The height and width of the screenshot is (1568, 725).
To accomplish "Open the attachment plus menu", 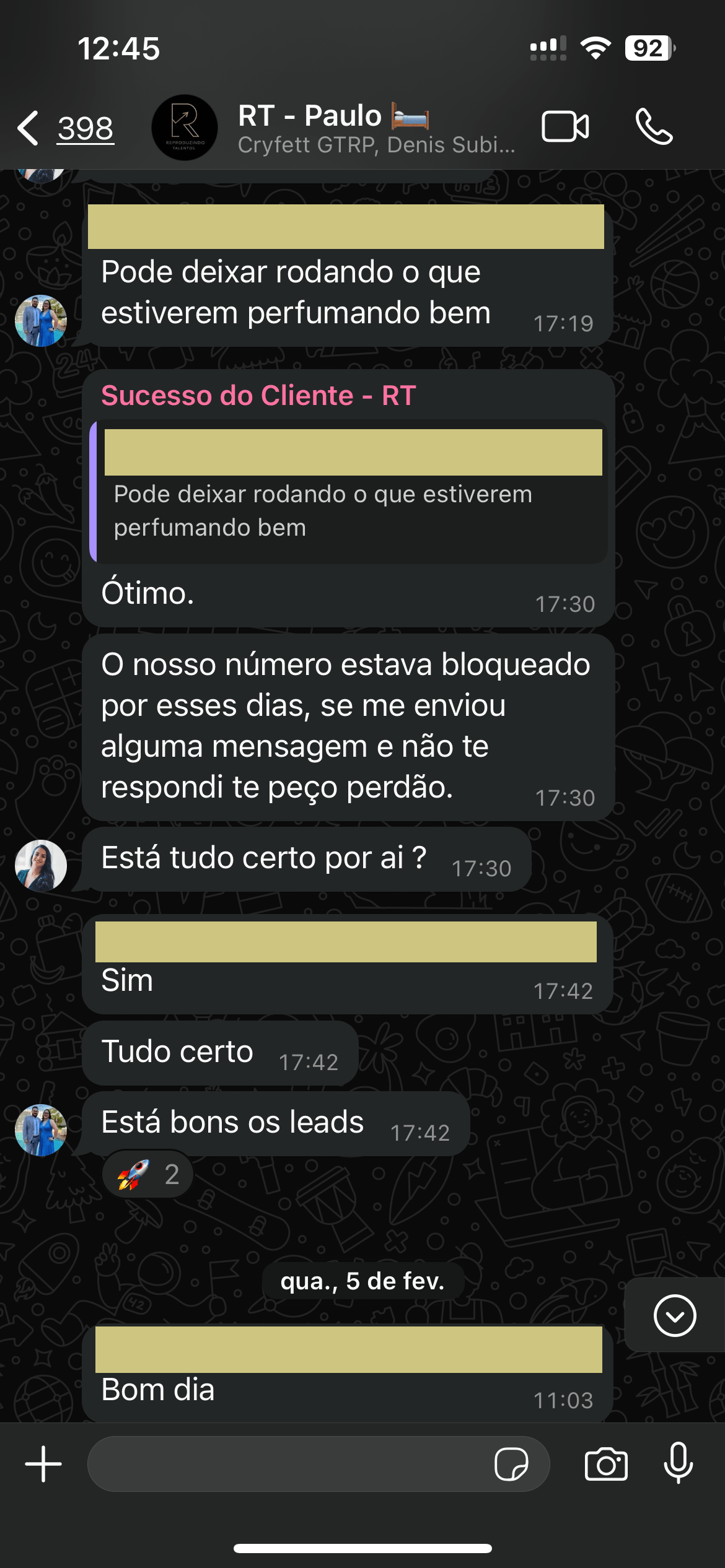I will 43,1464.
